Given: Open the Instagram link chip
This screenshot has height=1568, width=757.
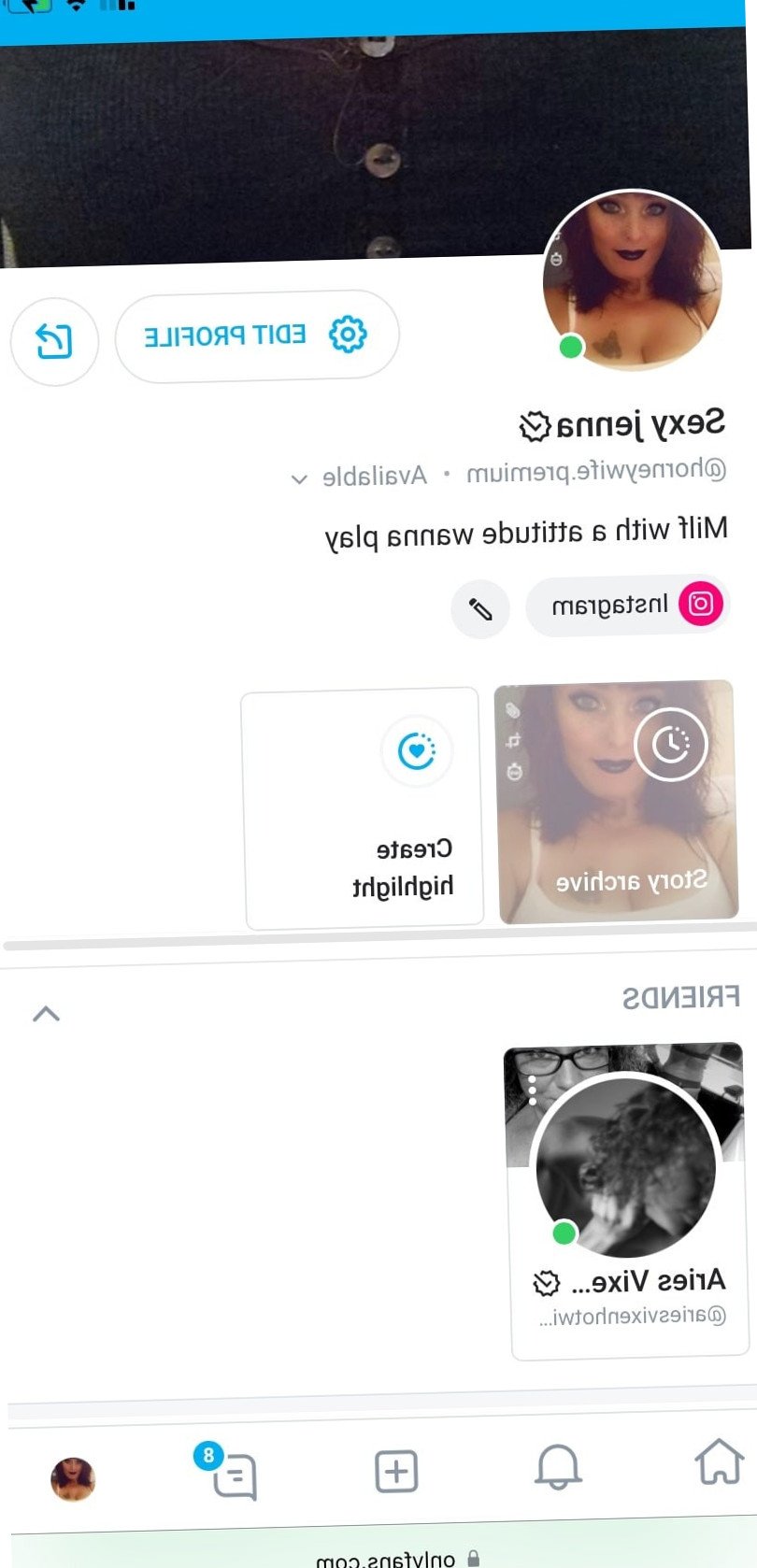Looking at the screenshot, I should (626, 606).
